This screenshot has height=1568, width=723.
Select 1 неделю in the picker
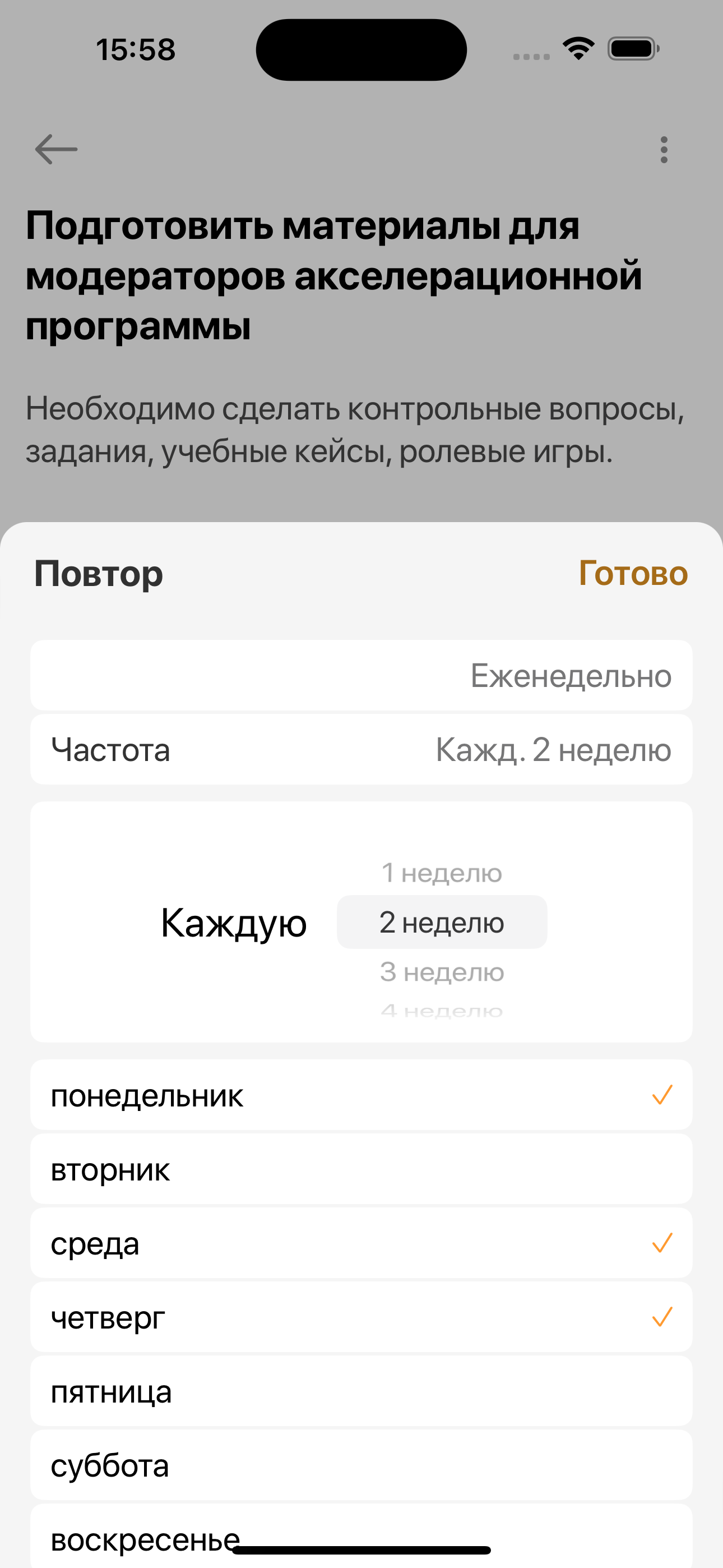pyautogui.click(x=441, y=873)
